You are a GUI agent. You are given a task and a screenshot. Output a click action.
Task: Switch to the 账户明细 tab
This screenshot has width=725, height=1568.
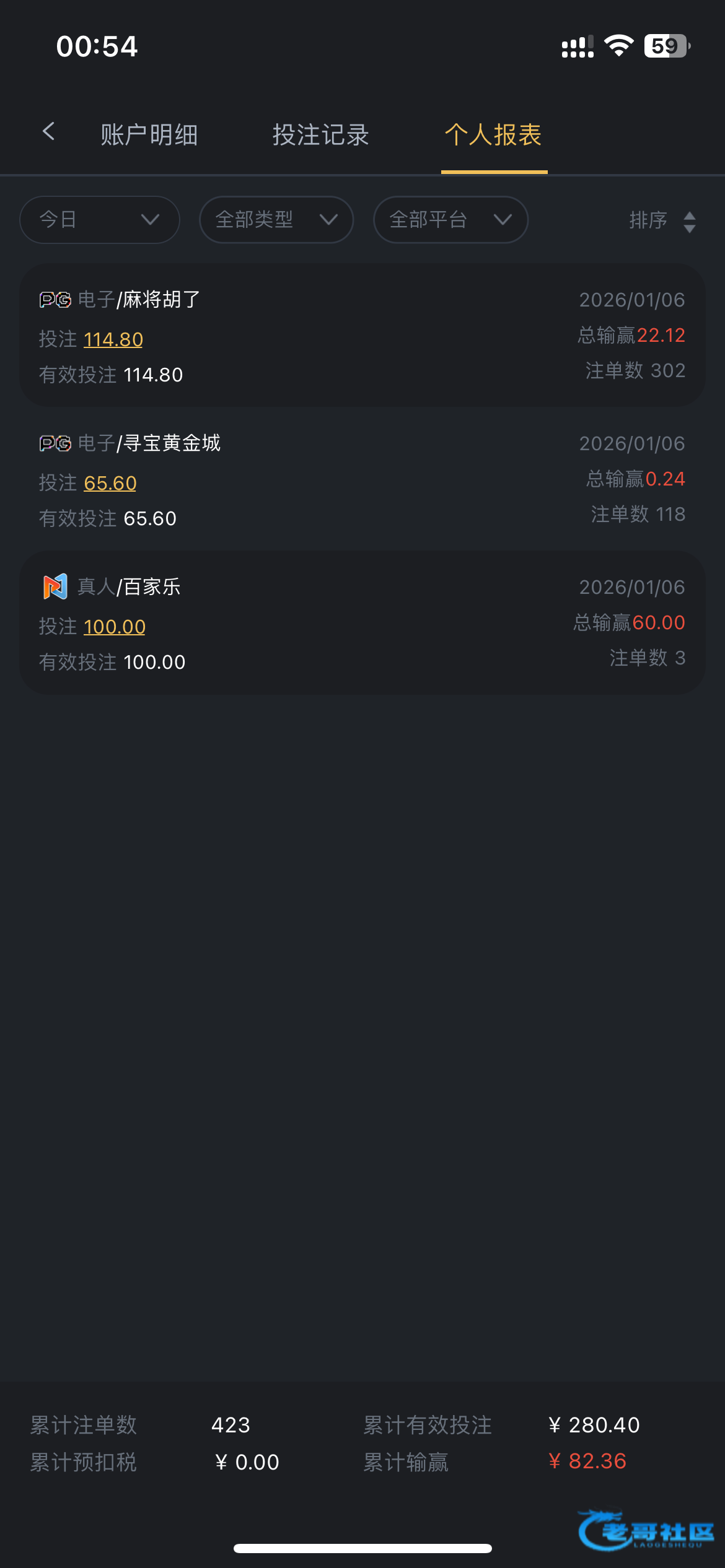(x=149, y=135)
